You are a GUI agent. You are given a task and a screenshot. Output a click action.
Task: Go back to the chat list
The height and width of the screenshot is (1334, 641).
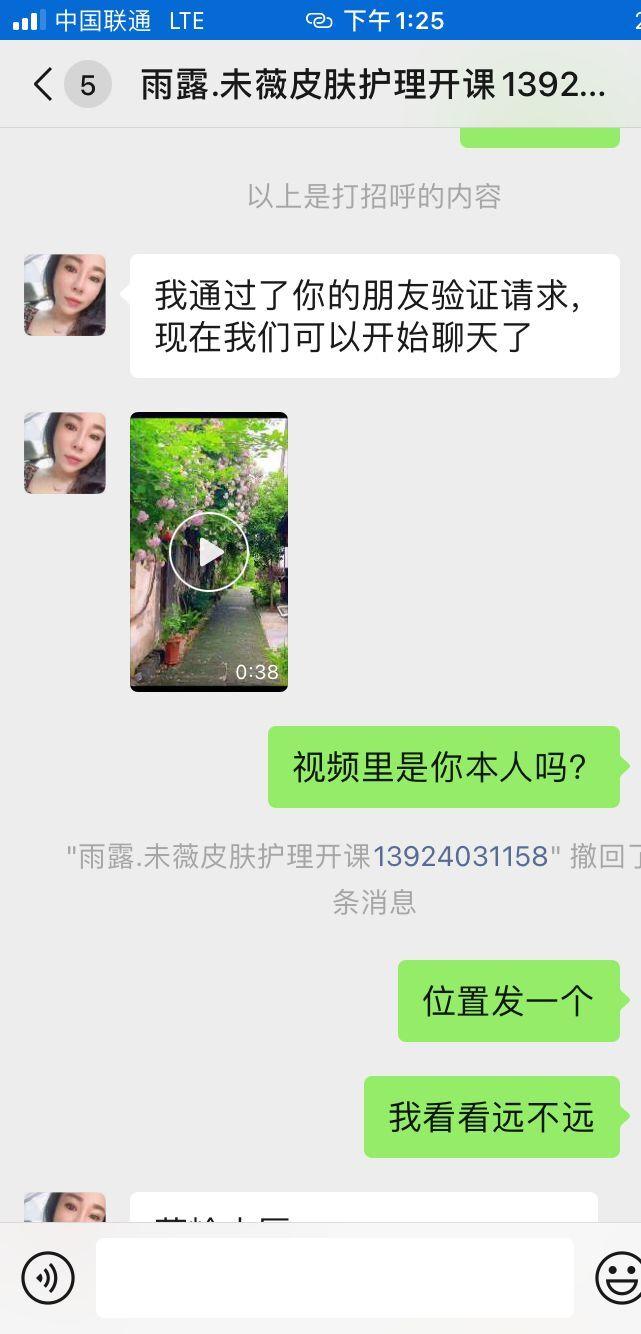click(43, 85)
